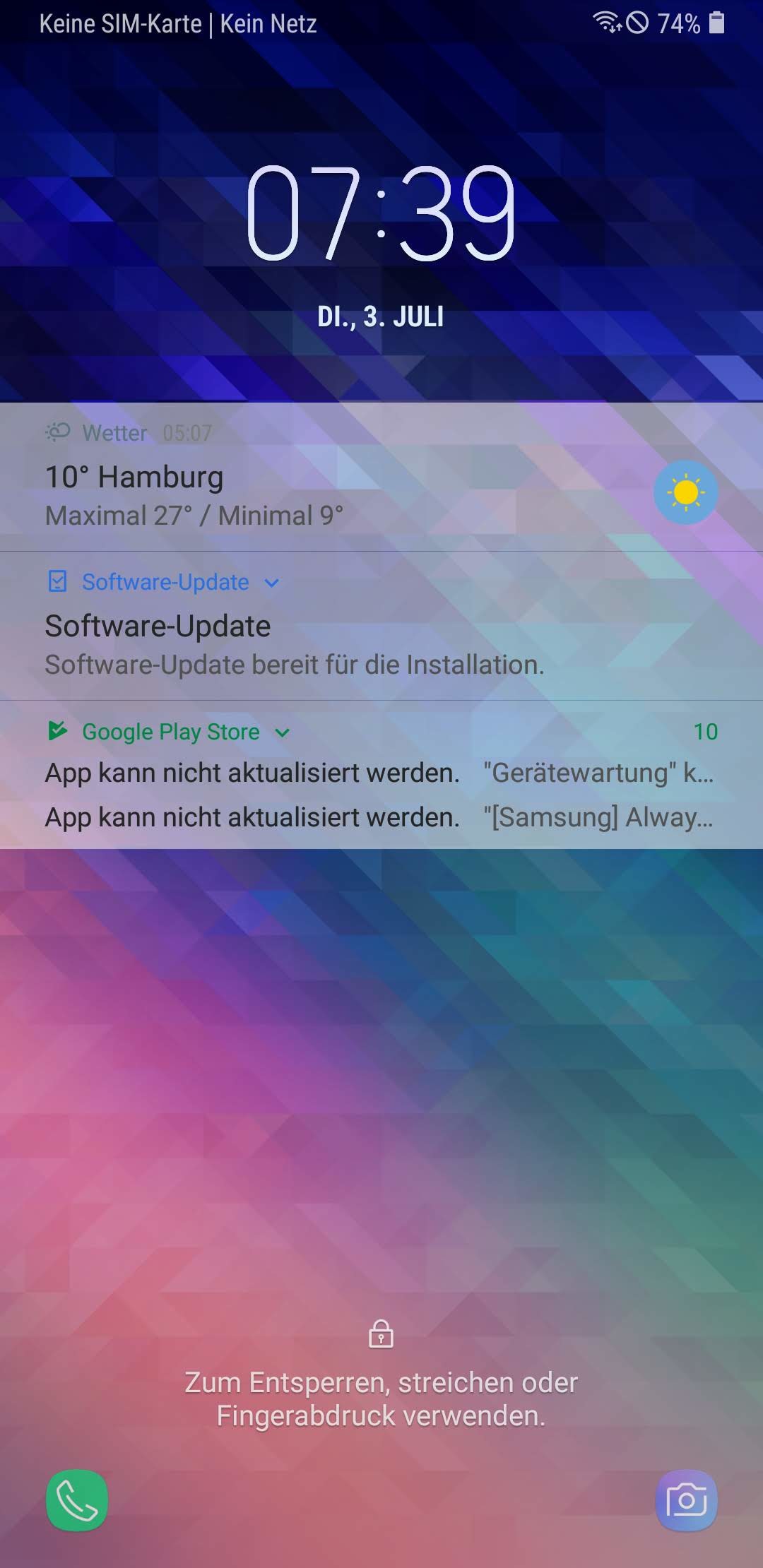Image resolution: width=763 pixels, height=1568 pixels.
Task: Open the Gerätewartung update failure notification
Action: pyautogui.click(x=380, y=773)
